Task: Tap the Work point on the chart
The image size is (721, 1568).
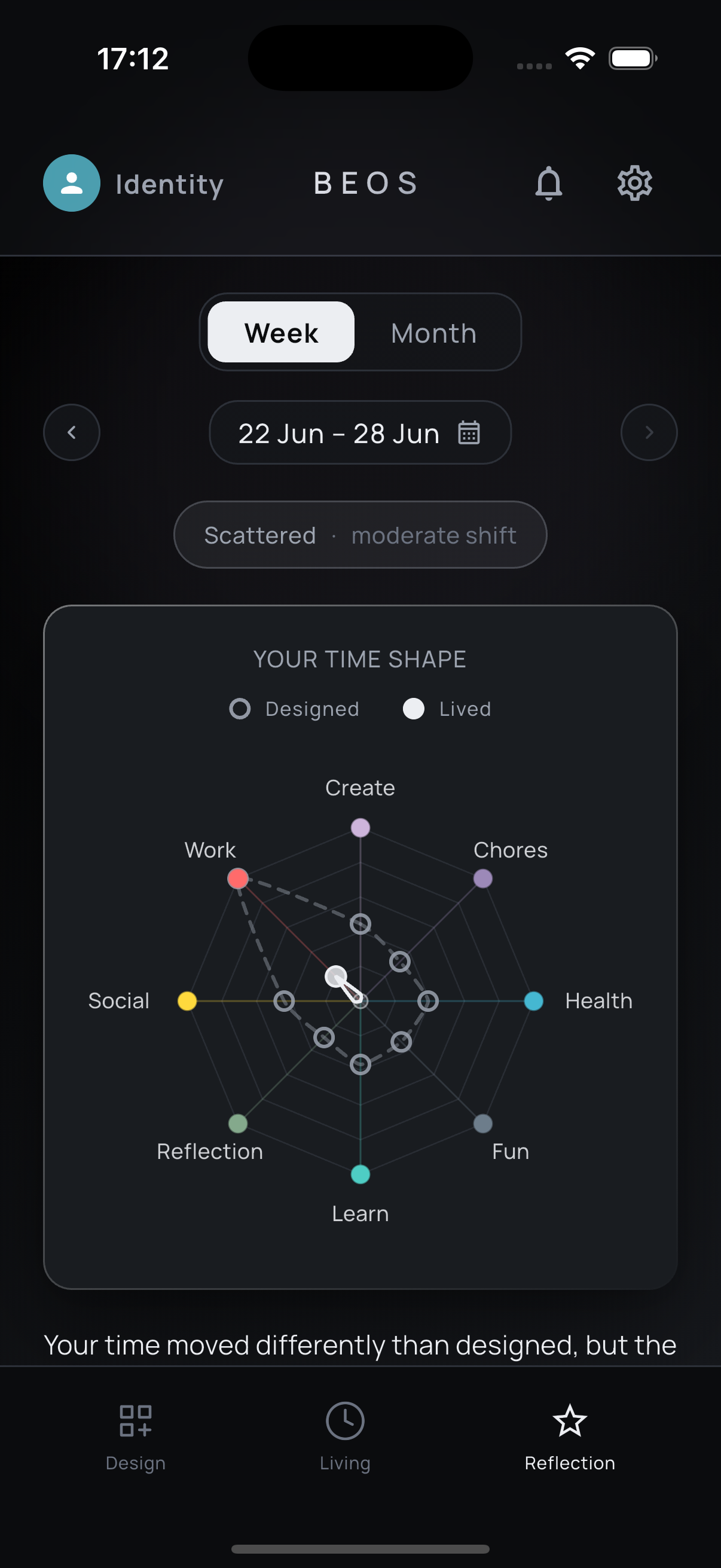Action: point(238,878)
